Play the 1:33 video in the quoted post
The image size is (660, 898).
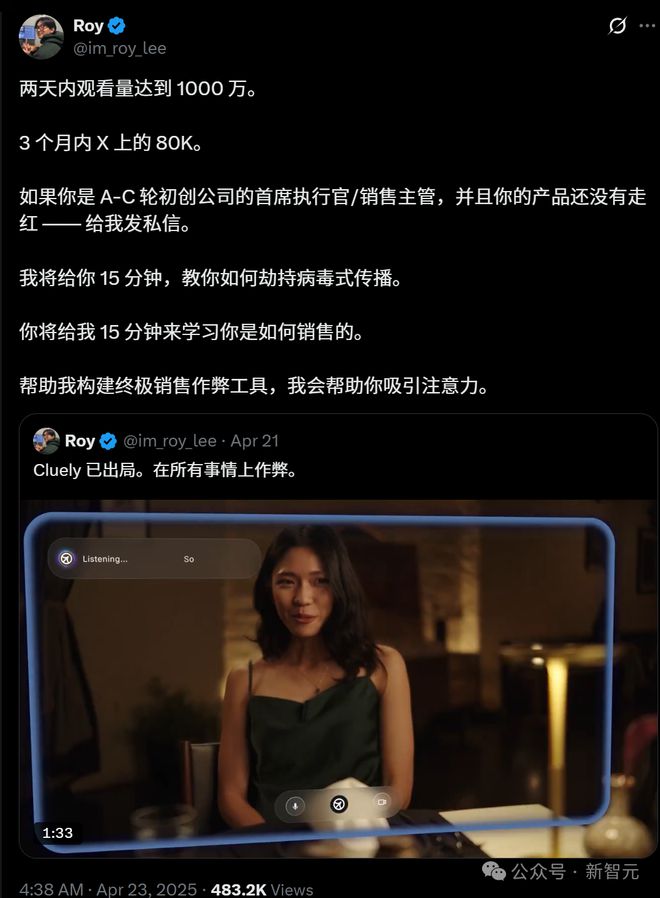point(329,678)
